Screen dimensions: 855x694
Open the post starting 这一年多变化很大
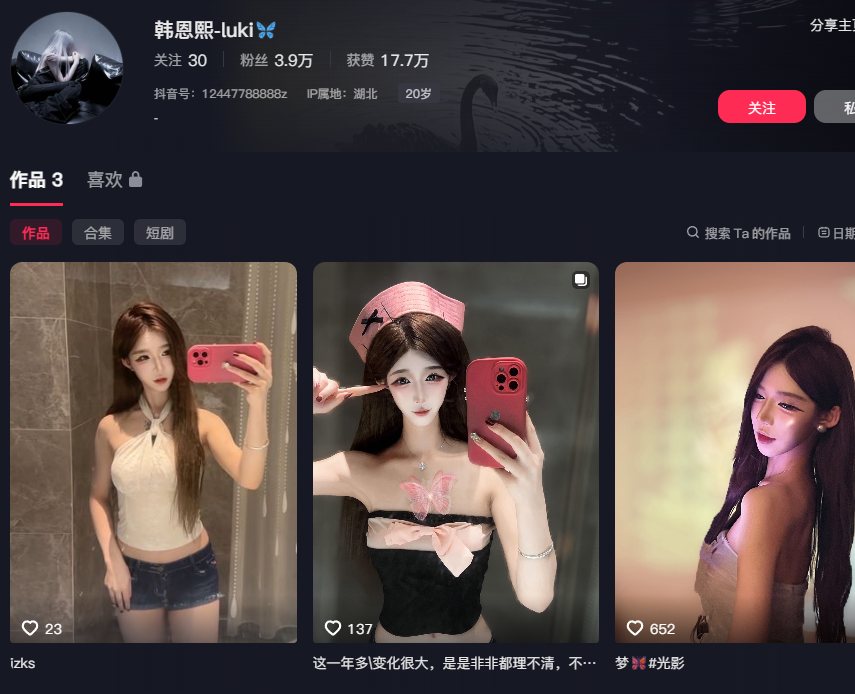[455, 452]
